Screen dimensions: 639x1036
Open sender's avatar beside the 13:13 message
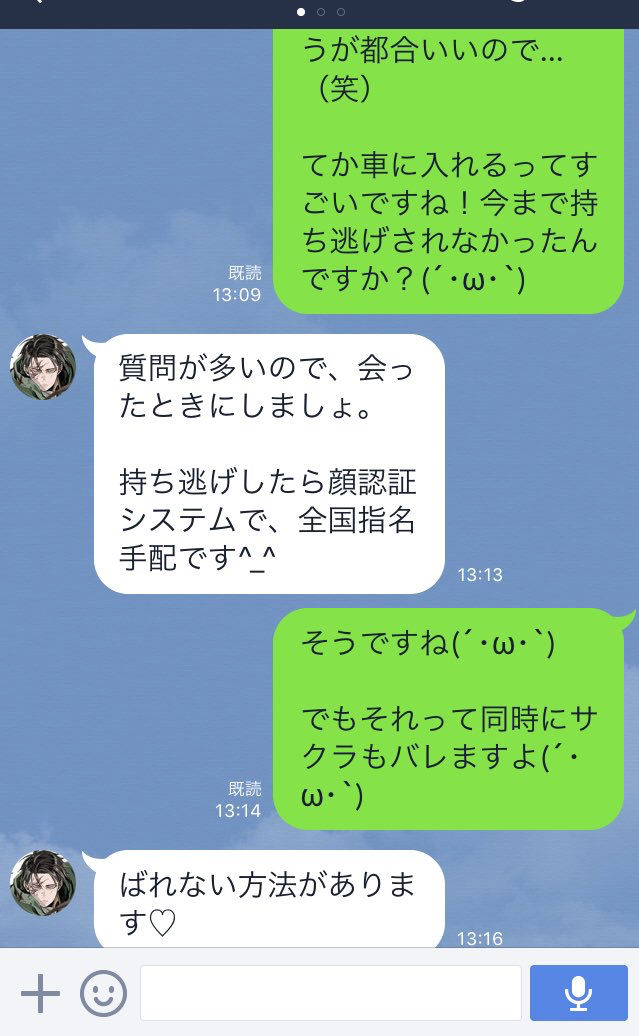pos(44,367)
